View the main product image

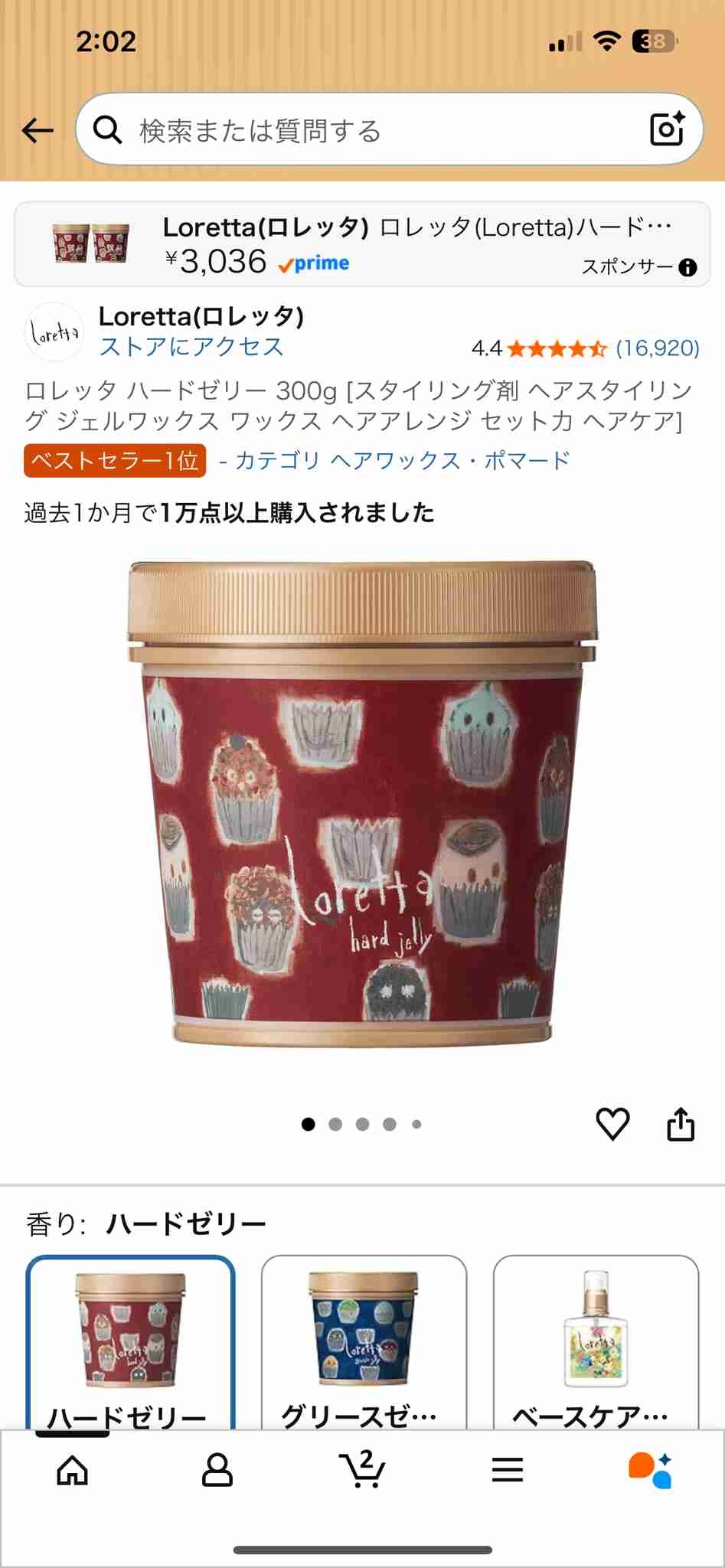click(361, 804)
